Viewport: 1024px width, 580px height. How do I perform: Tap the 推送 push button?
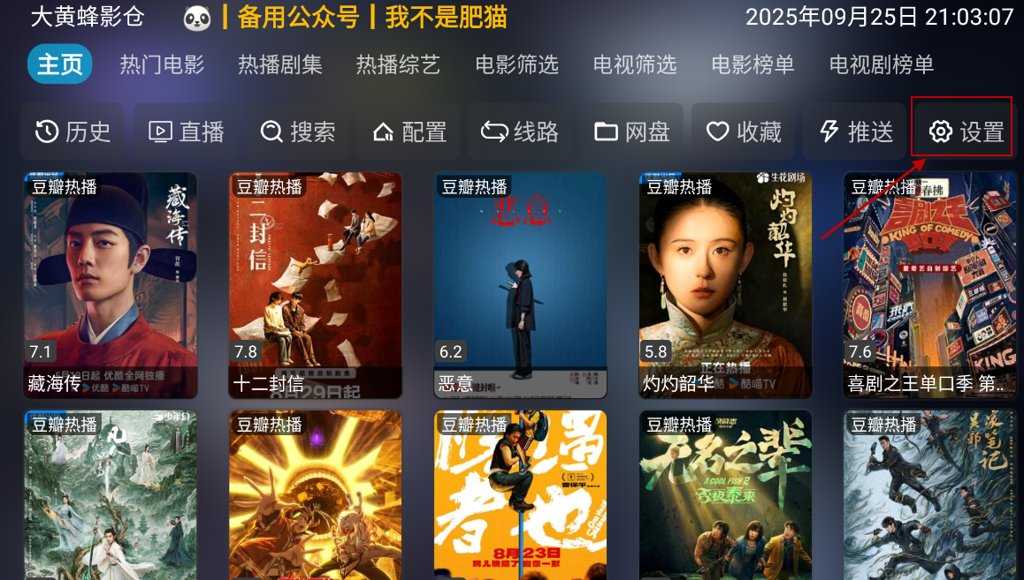coord(856,131)
